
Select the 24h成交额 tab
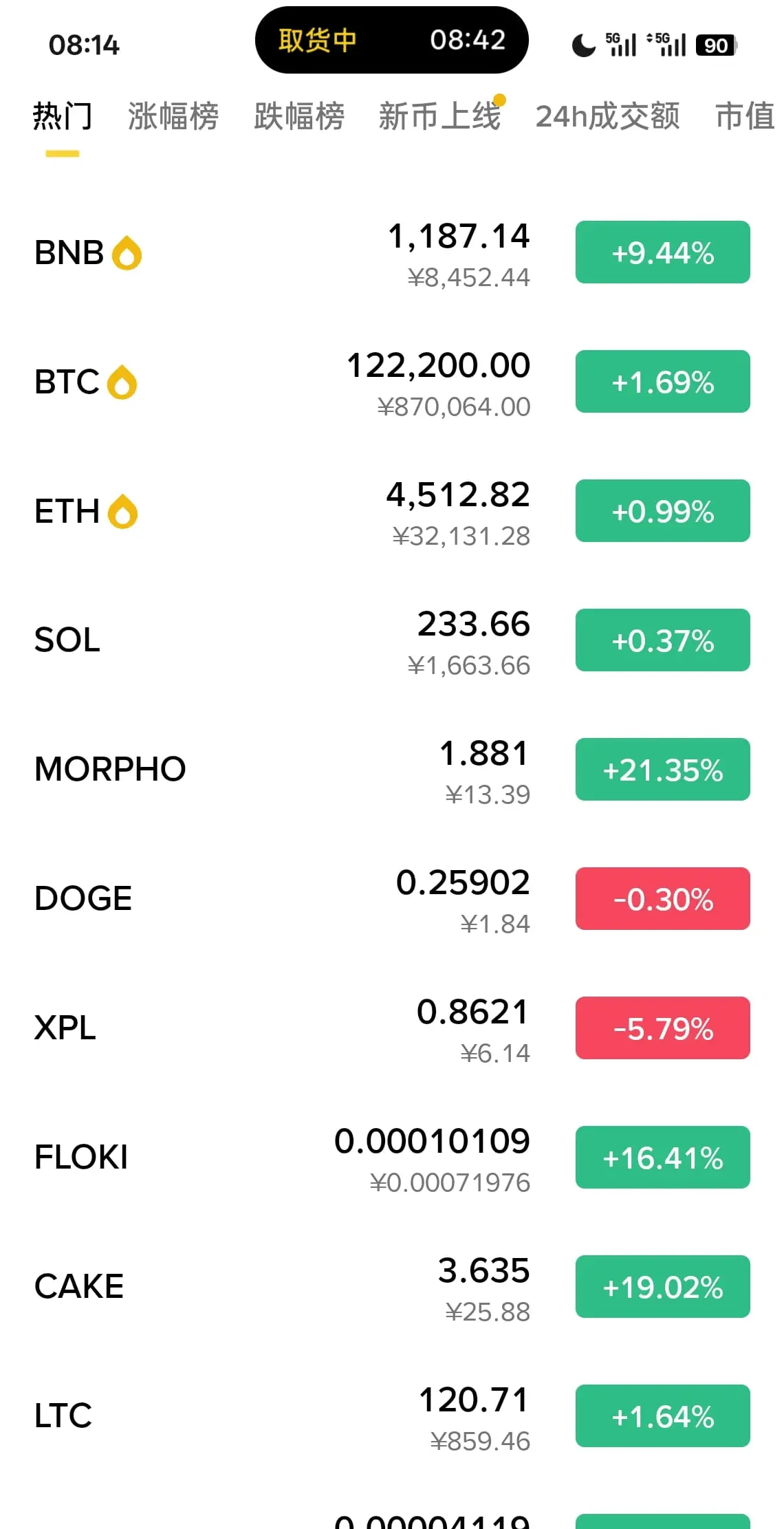pyautogui.click(x=608, y=116)
